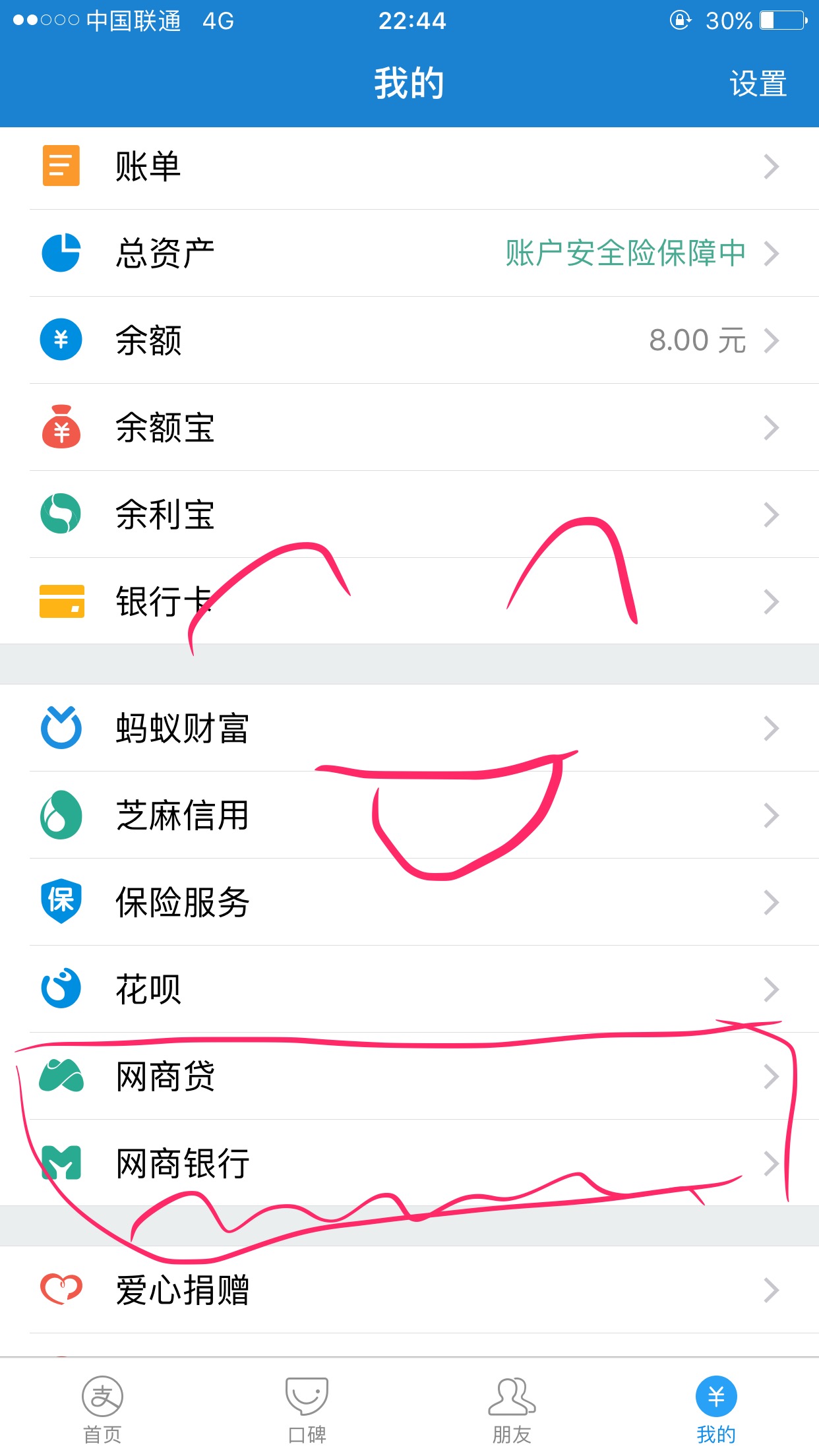
Task: Open 余额宝 via its red money-bag icon
Action: pyautogui.click(x=60, y=427)
